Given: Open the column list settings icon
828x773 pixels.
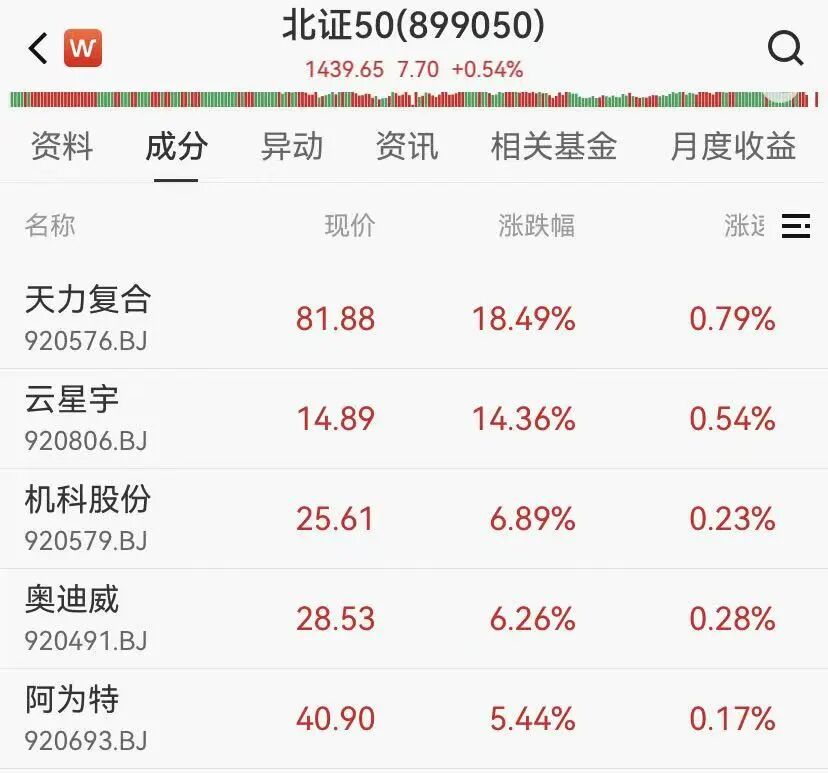Looking at the screenshot, I should pos(796,226).
